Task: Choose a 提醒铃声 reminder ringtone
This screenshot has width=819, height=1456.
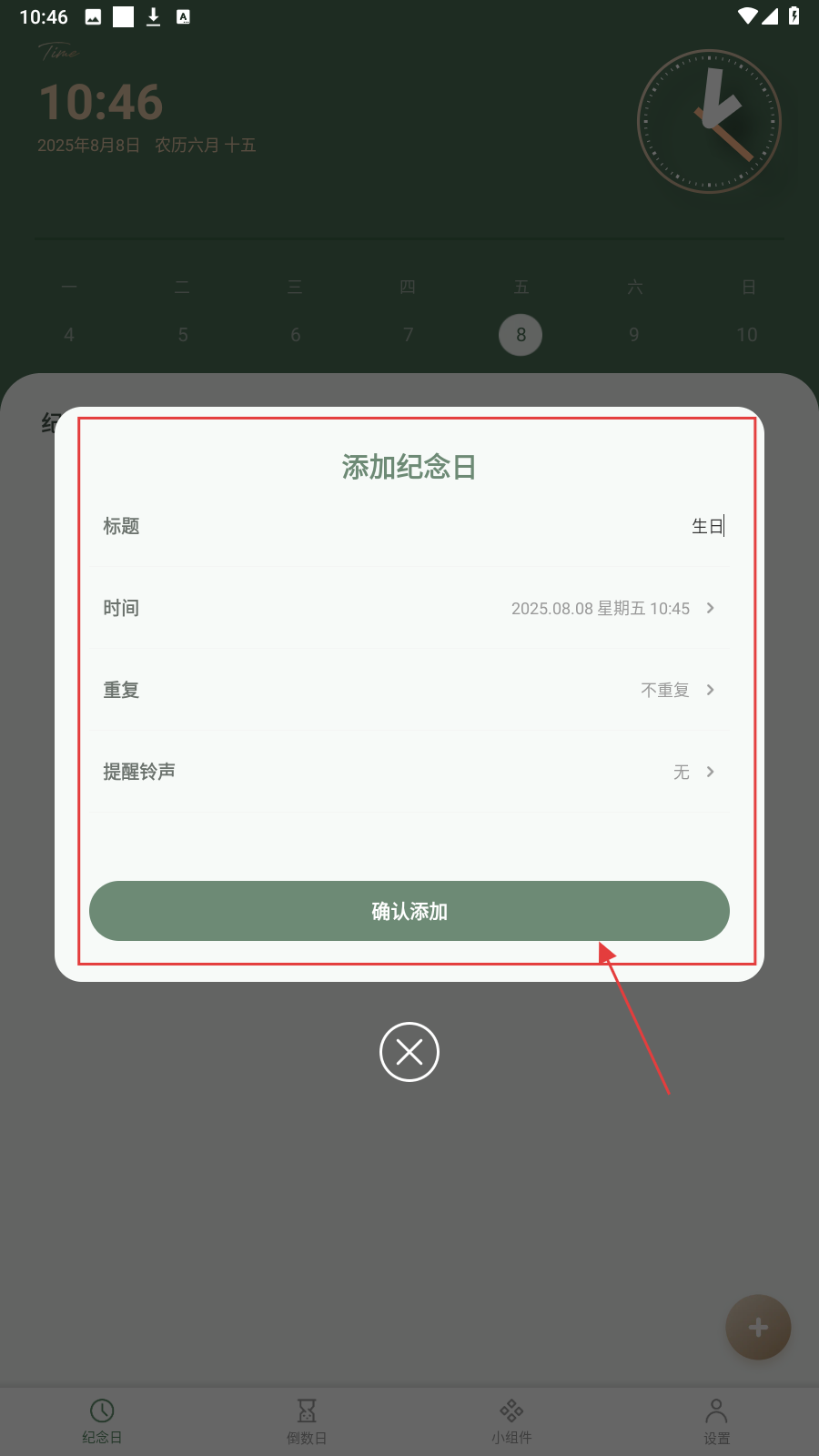Action: pos(693,772)
